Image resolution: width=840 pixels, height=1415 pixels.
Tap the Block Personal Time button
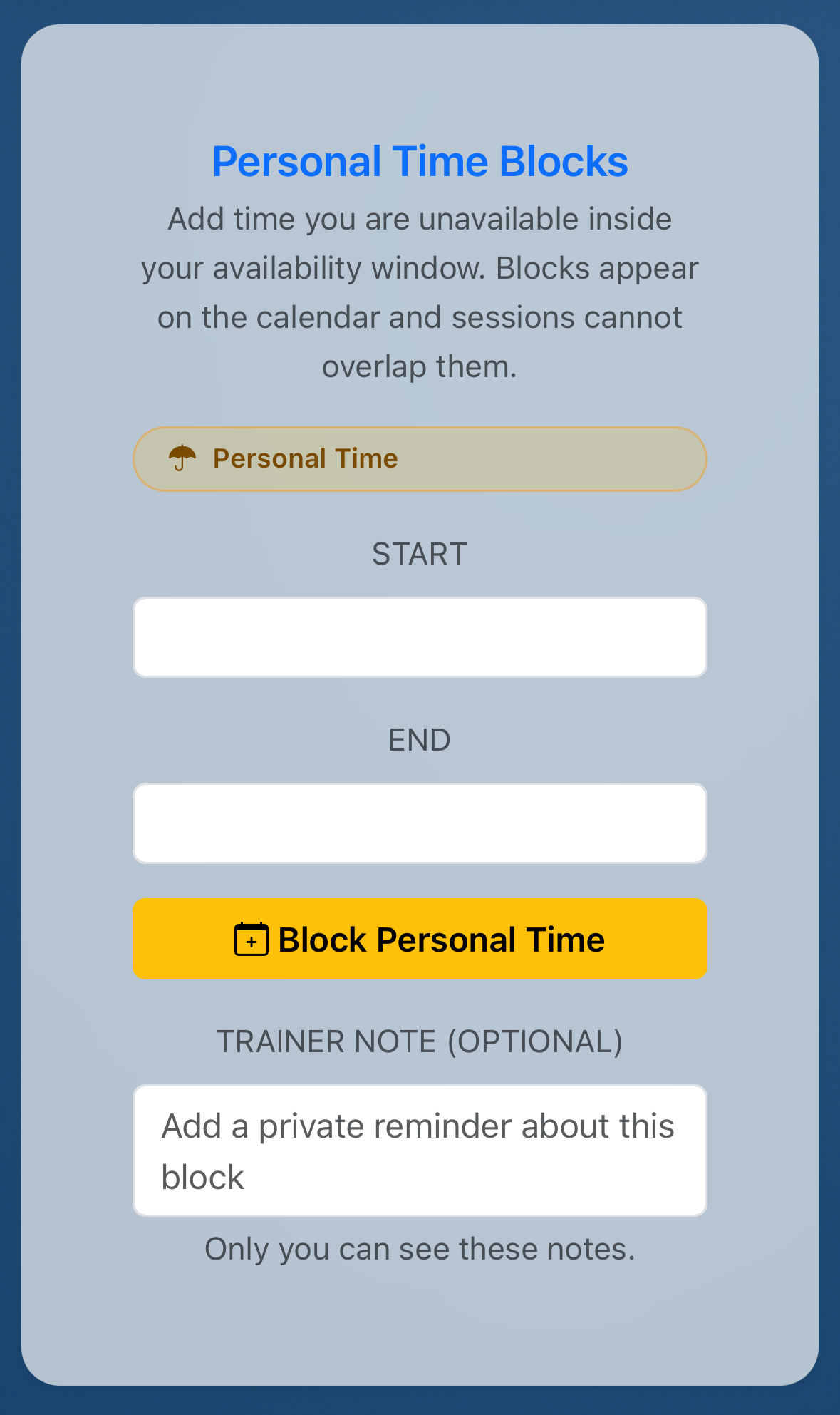click(x=420, y=938)
